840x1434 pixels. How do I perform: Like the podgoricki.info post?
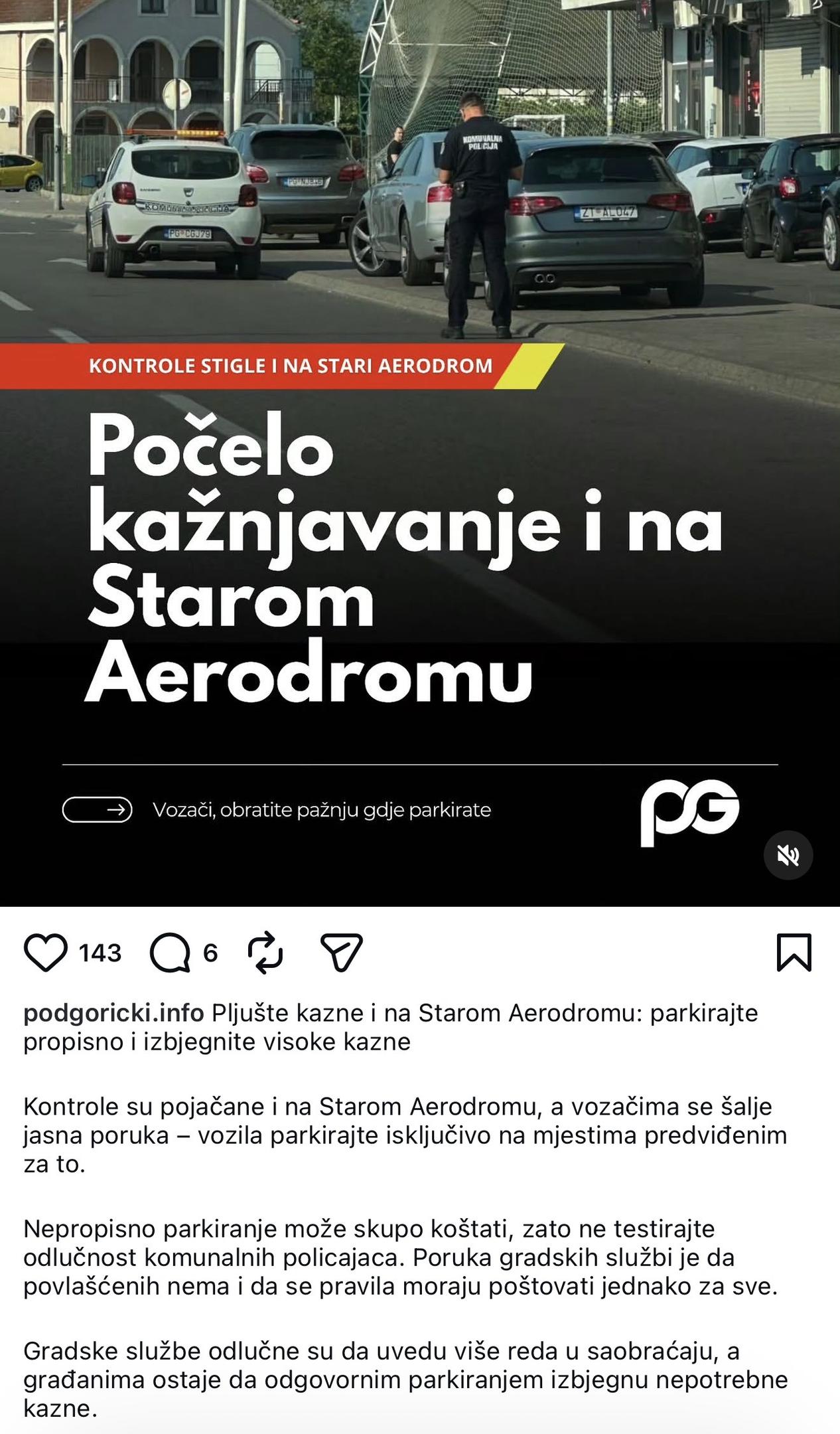pyautogui.click(x=46, y=953)
